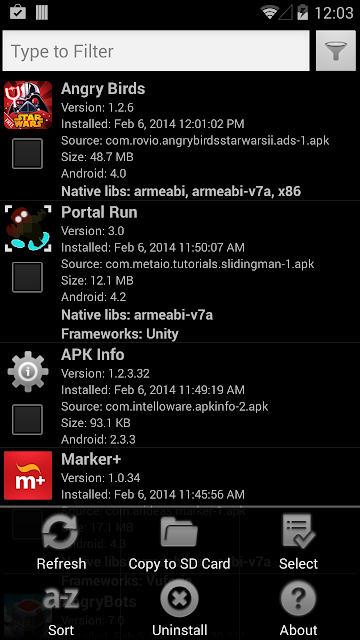
Task: Choose Refresh from the options menu
Action: (61, 542)
